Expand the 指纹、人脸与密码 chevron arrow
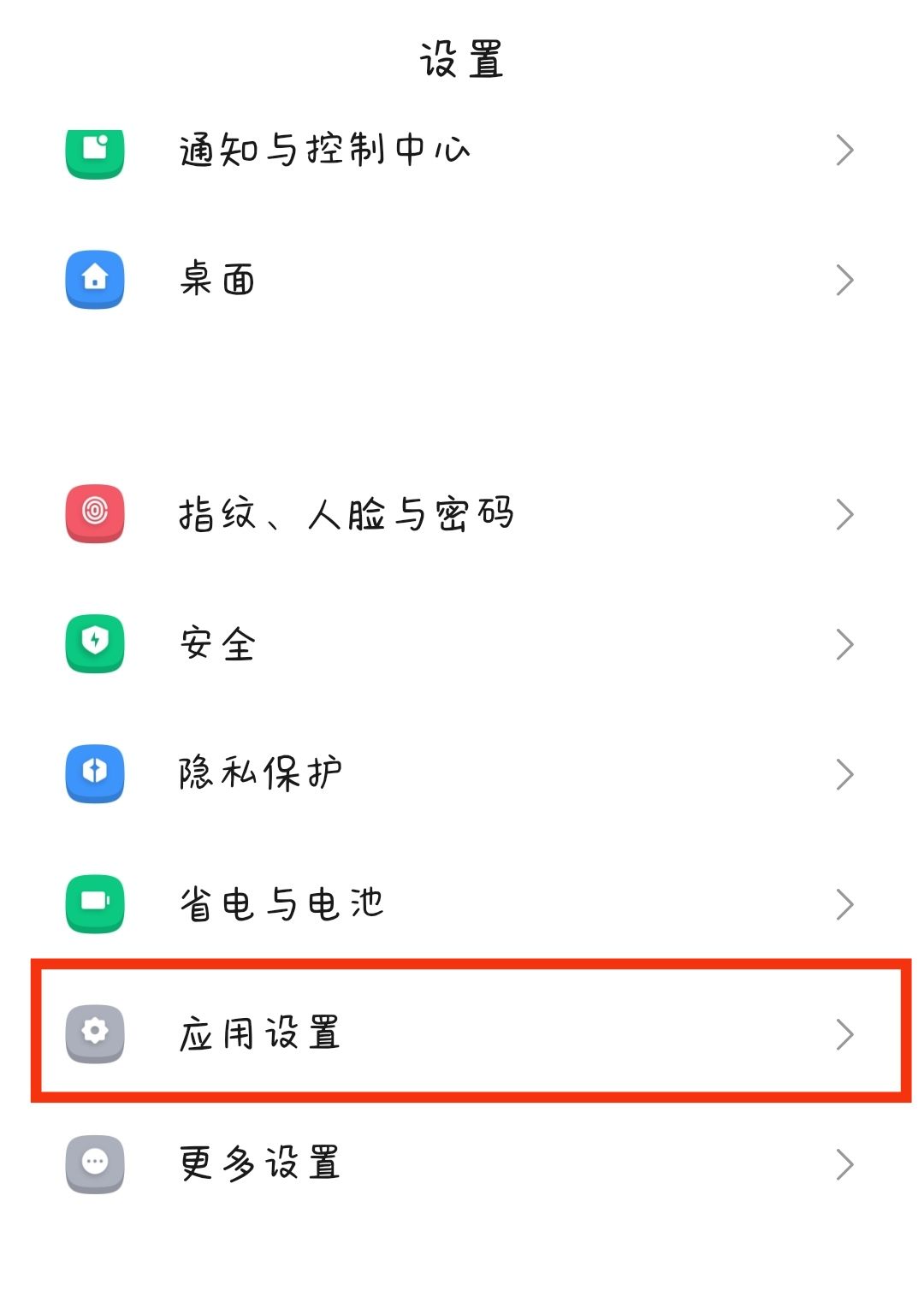924x1302 pixels. [x=845, y=513]
